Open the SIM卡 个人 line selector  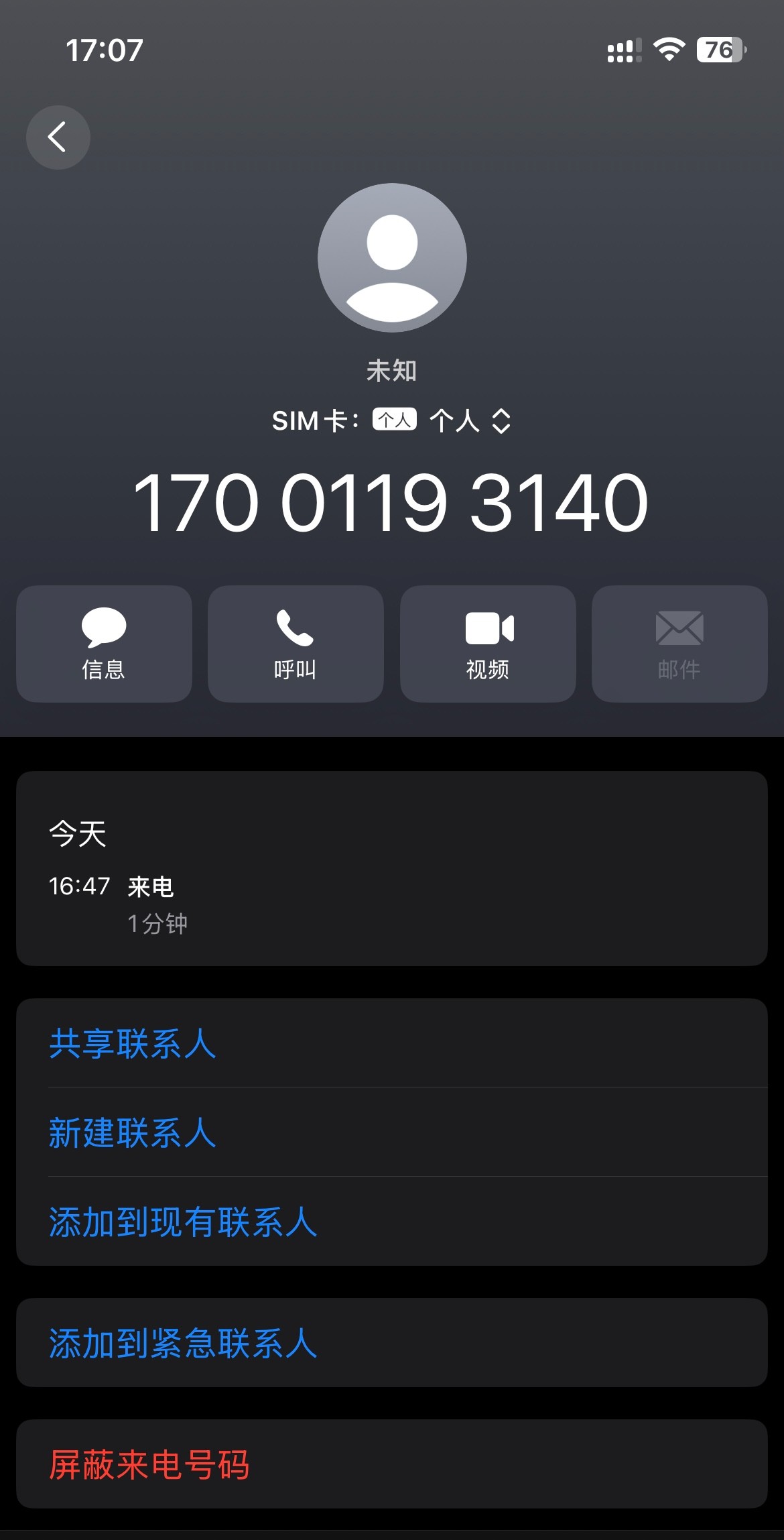469,421
